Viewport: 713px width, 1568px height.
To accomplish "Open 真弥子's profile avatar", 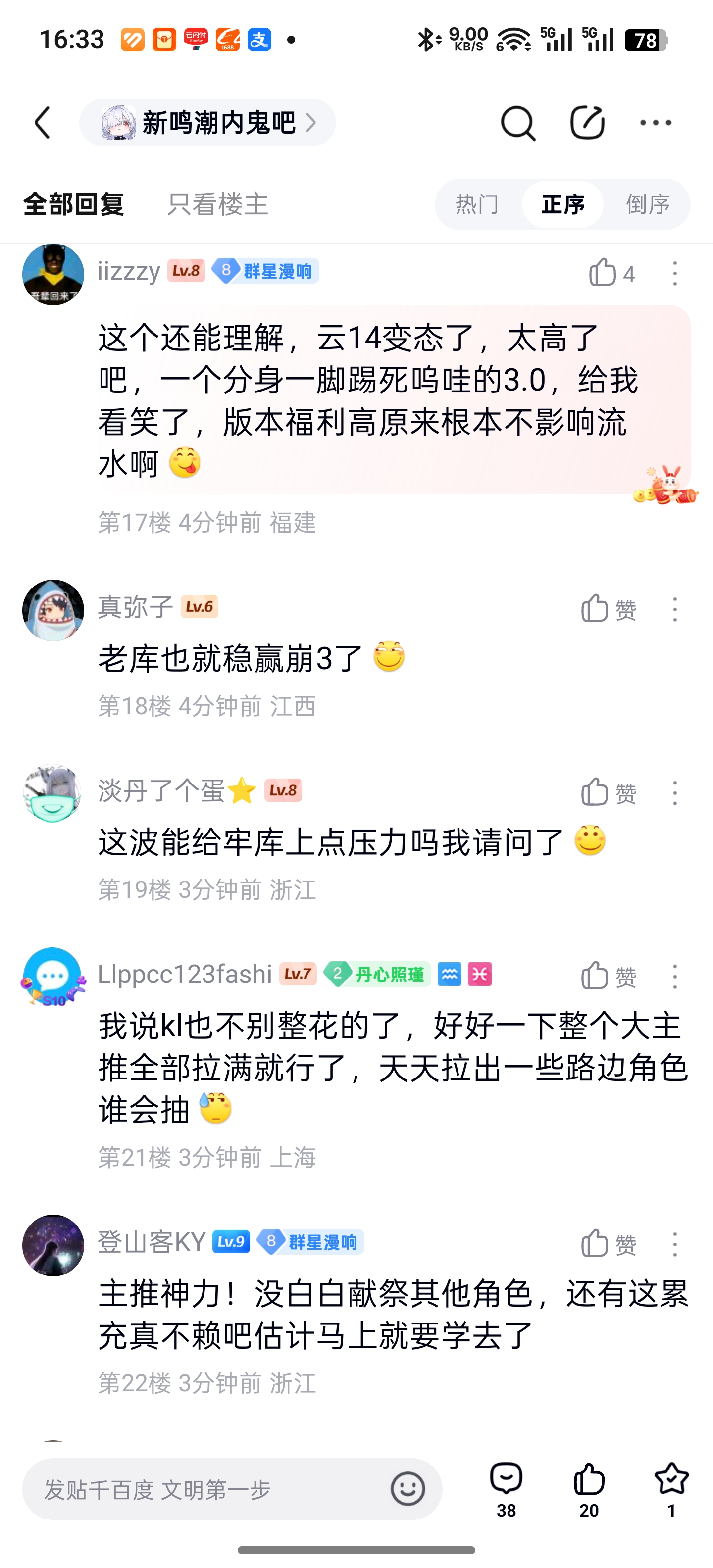I will click(53, 610).
